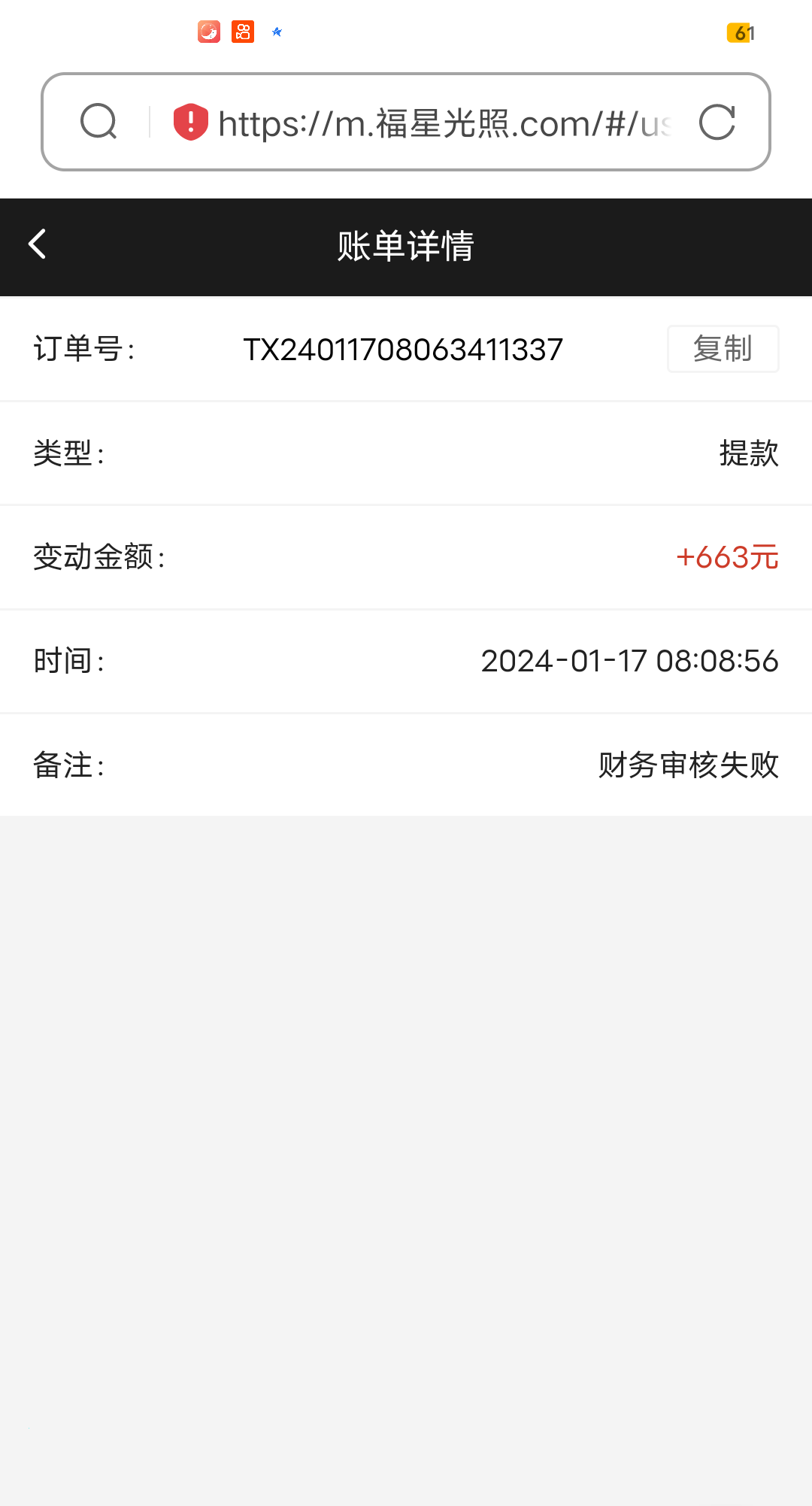Screen dimensions: 812x1506
Task: Tap the browser URL address field
Action: coord(444,123)
